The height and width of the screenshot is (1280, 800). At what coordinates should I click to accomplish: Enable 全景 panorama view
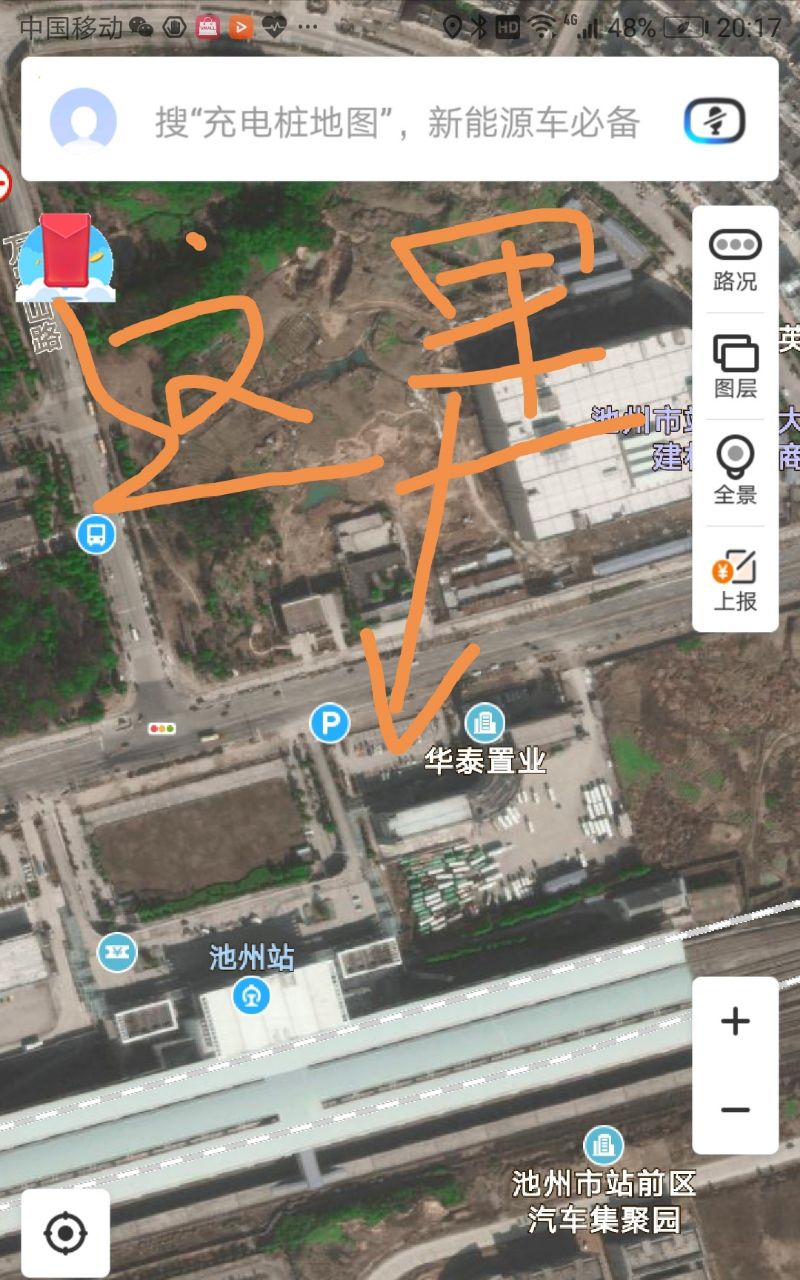[735, 472]
